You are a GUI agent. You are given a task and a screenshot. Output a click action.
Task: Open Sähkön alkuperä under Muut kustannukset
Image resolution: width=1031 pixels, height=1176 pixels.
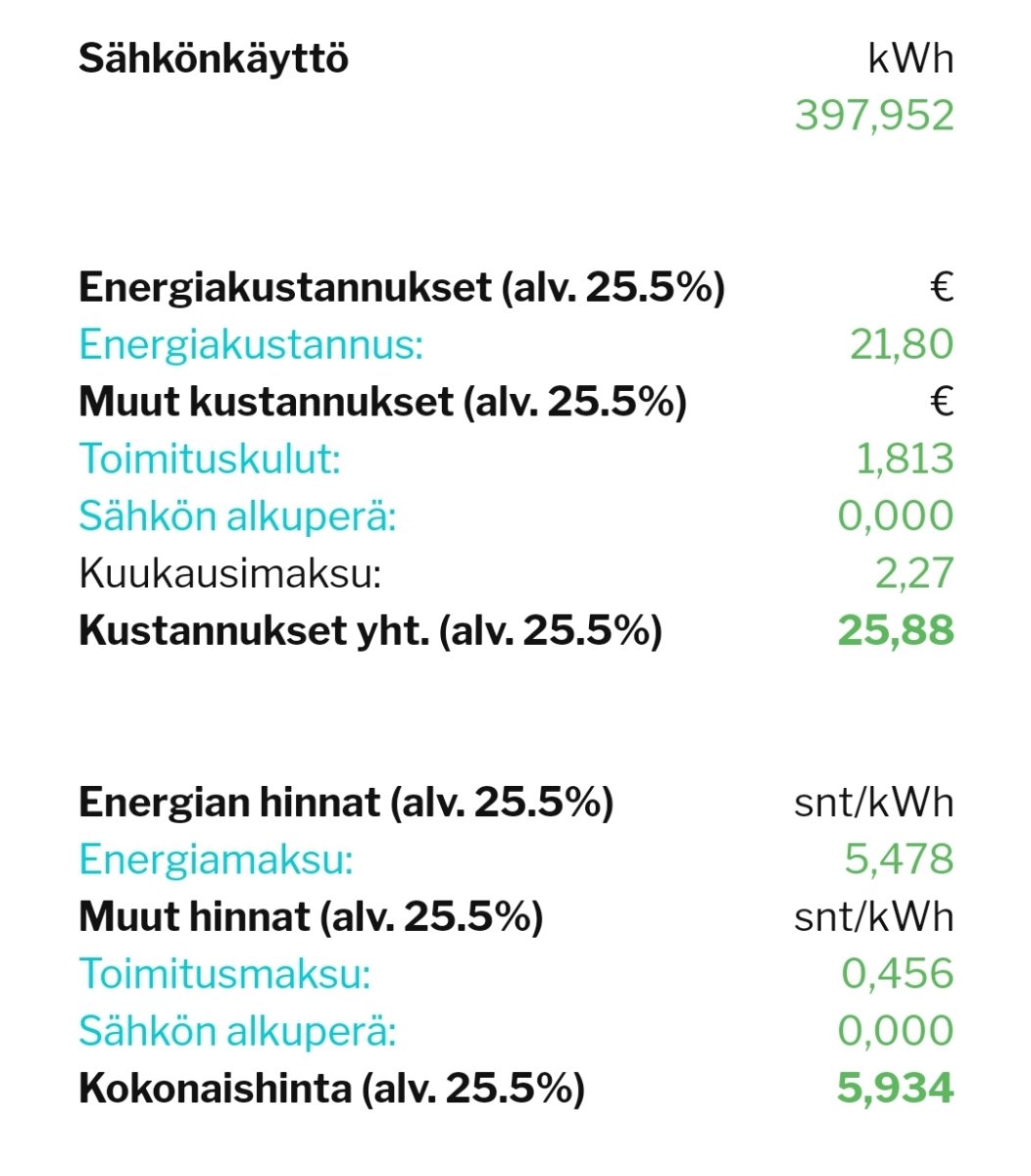[x=237, y=516]
